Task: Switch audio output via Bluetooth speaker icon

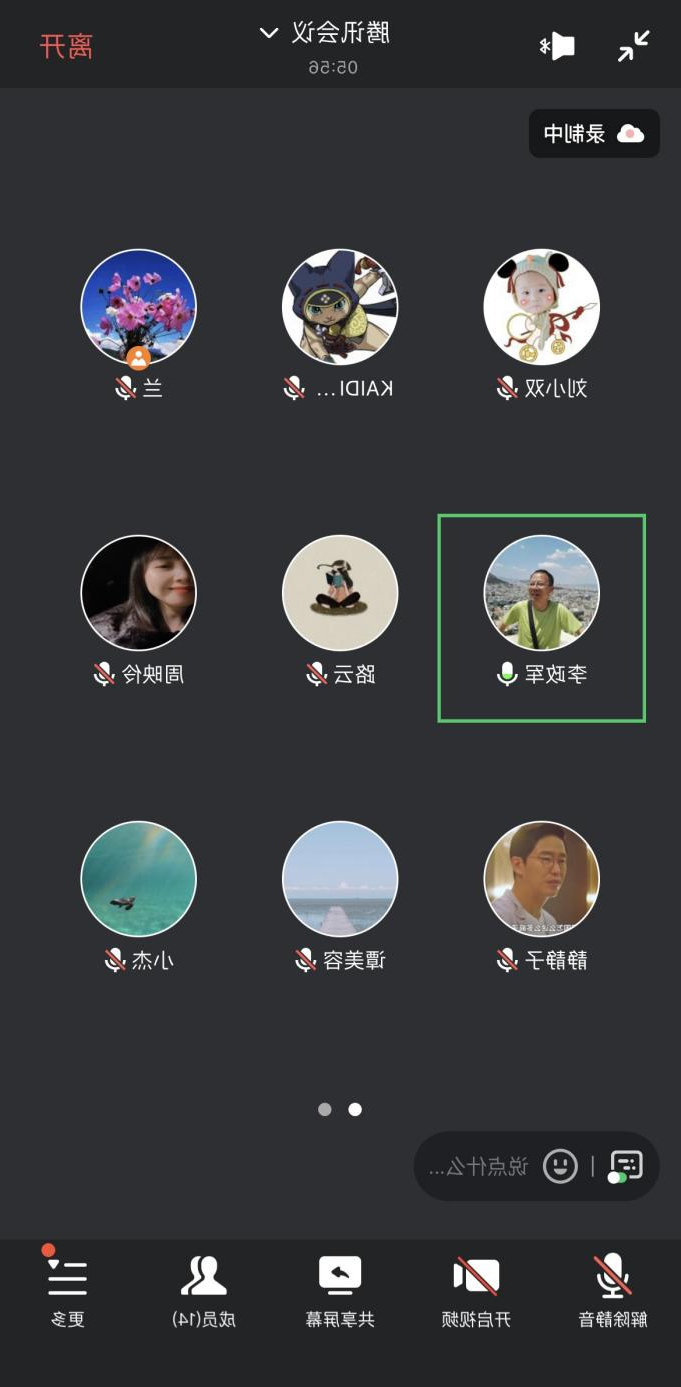Action: tap(558, 46)
